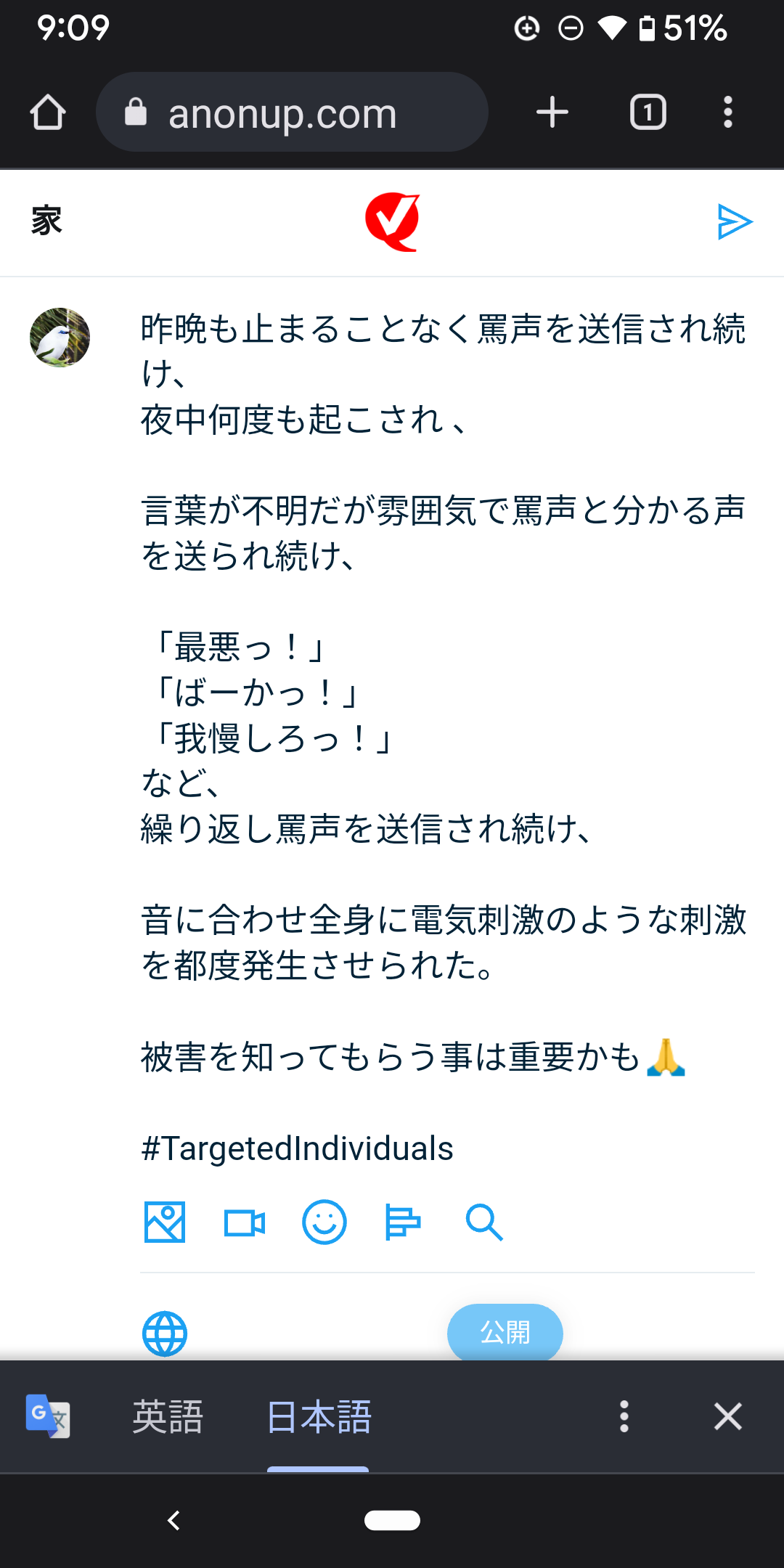Screen dimensions: 784x1568
Task: Tap the 家 home link
Action: pyautogui.click(x=46, y=221)
